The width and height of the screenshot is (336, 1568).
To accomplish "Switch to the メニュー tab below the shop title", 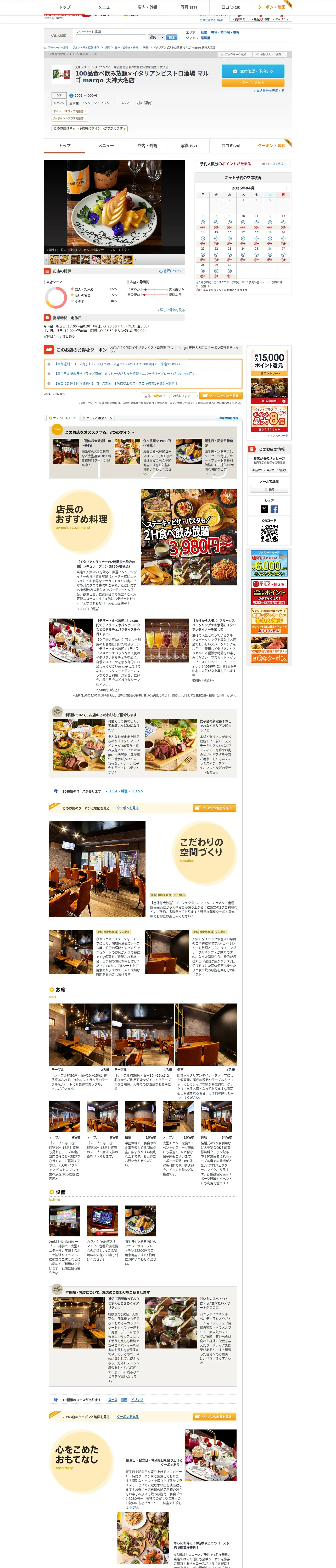I will pos(106,146).
